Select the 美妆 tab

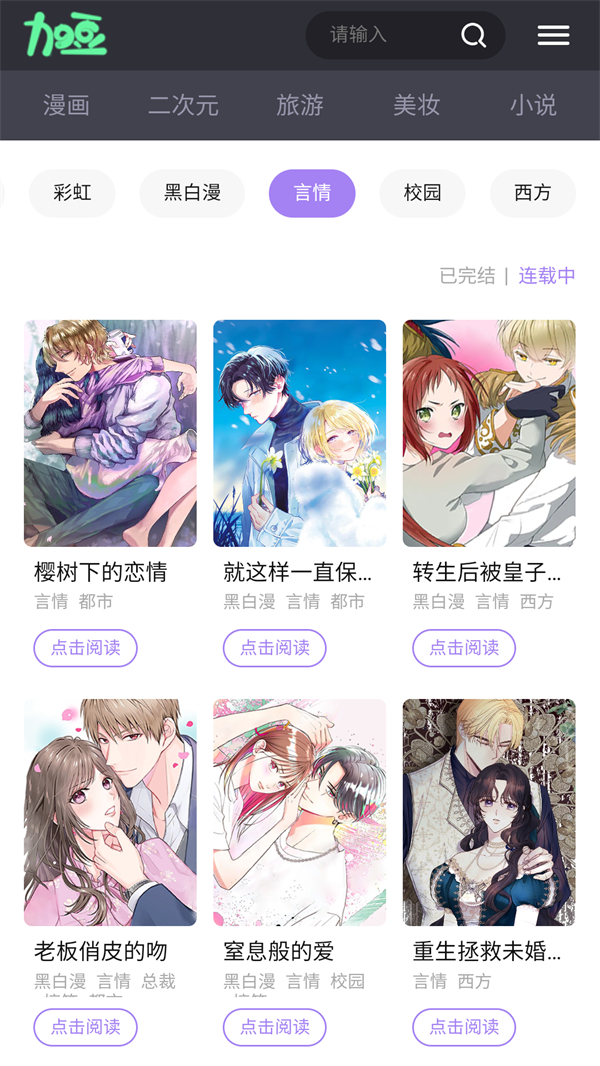[416, 105]
